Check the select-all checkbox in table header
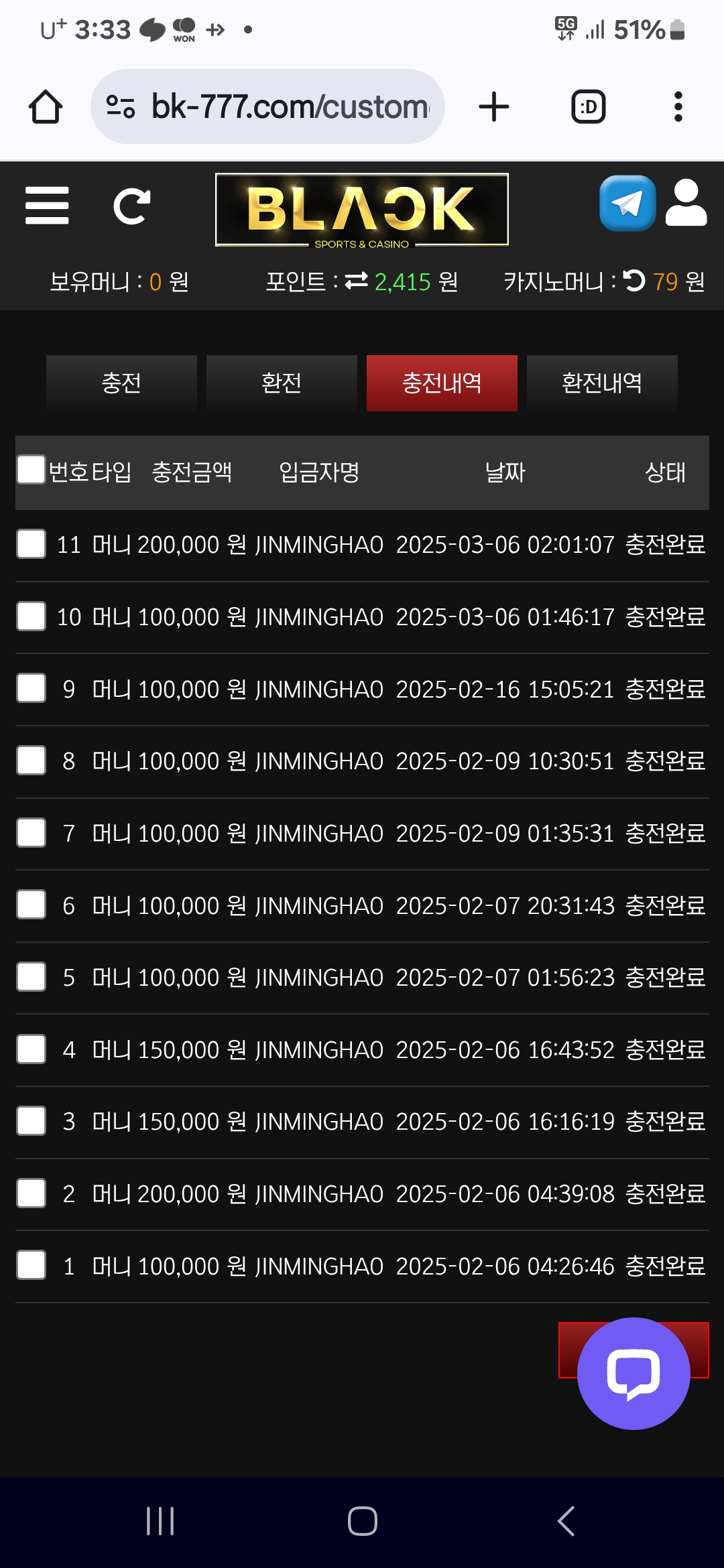The width and height of the screenshot is (724, 1568). [31, 470]
